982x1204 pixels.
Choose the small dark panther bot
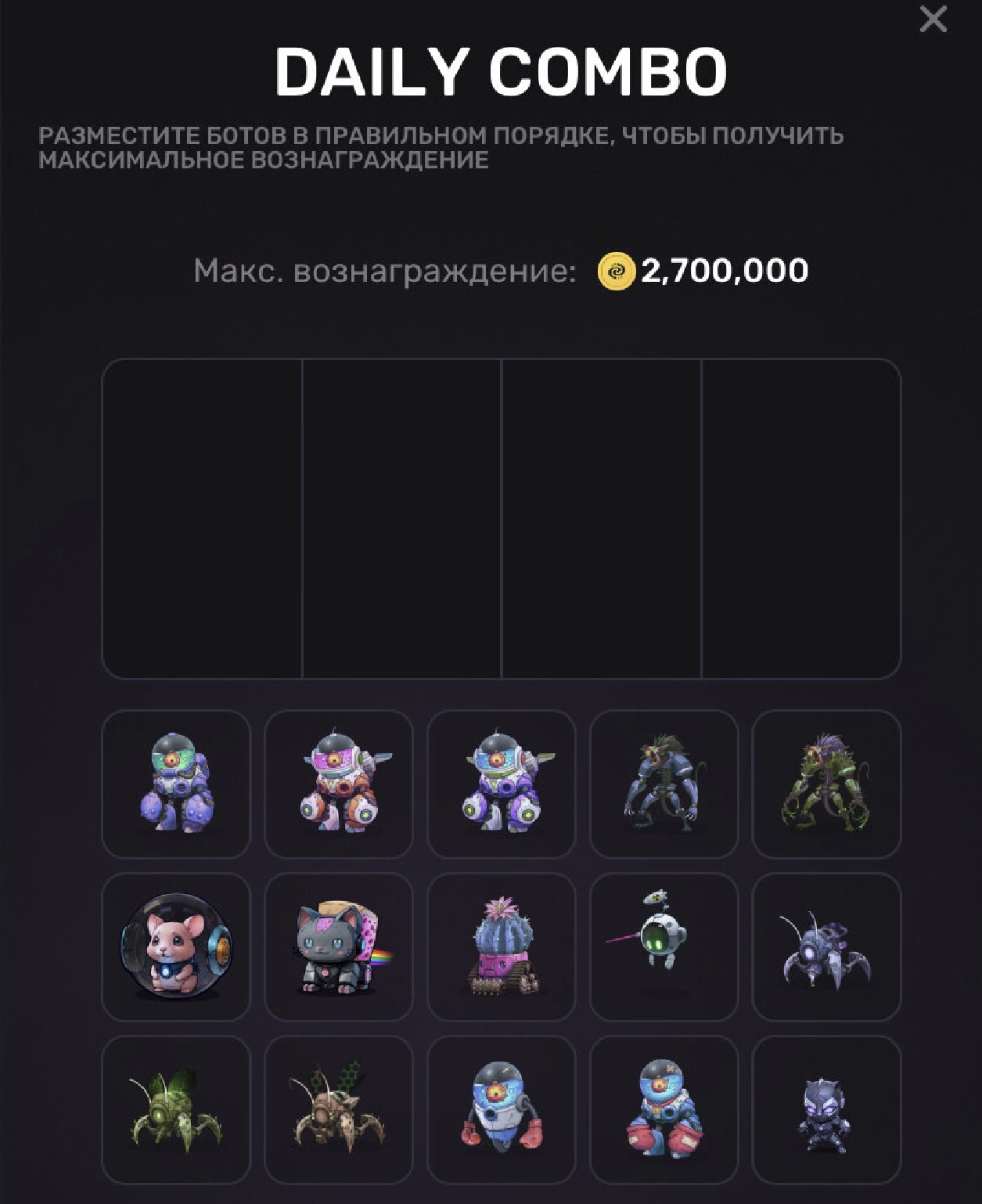[x=826, y=1109]
